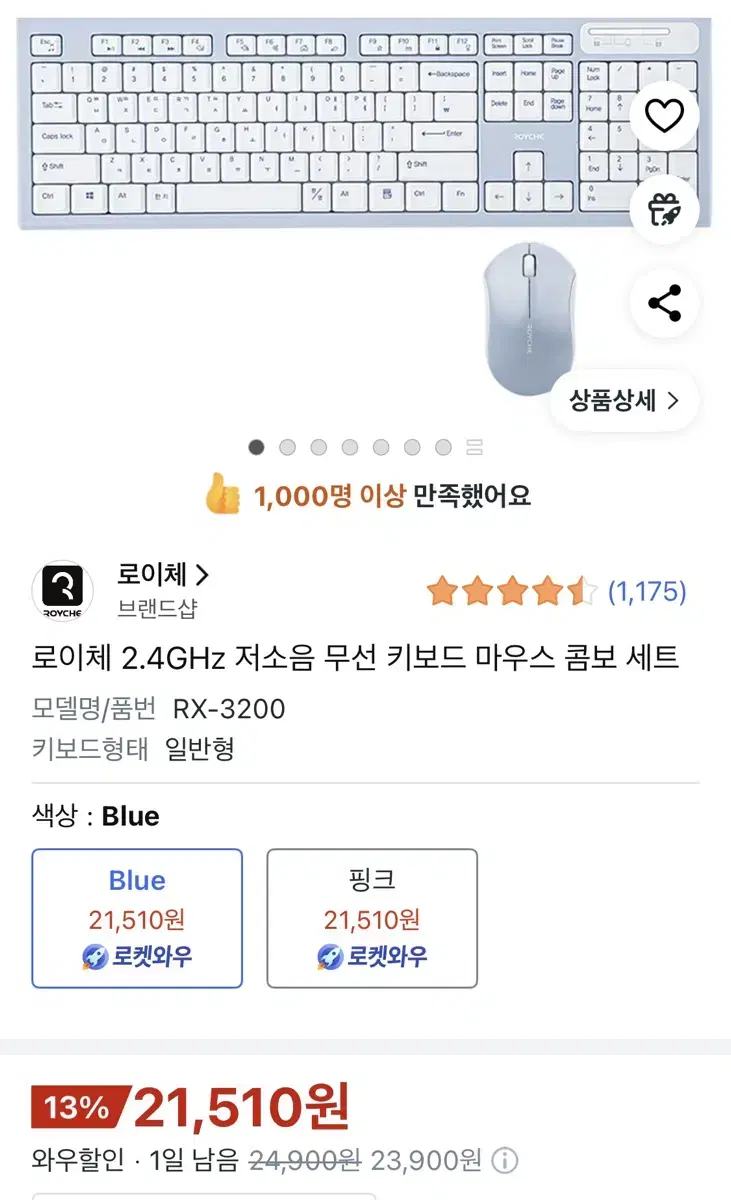Viewport: 731px width, 1200px height.
Task: Select the first carousel dot
Action: [257, 448]
